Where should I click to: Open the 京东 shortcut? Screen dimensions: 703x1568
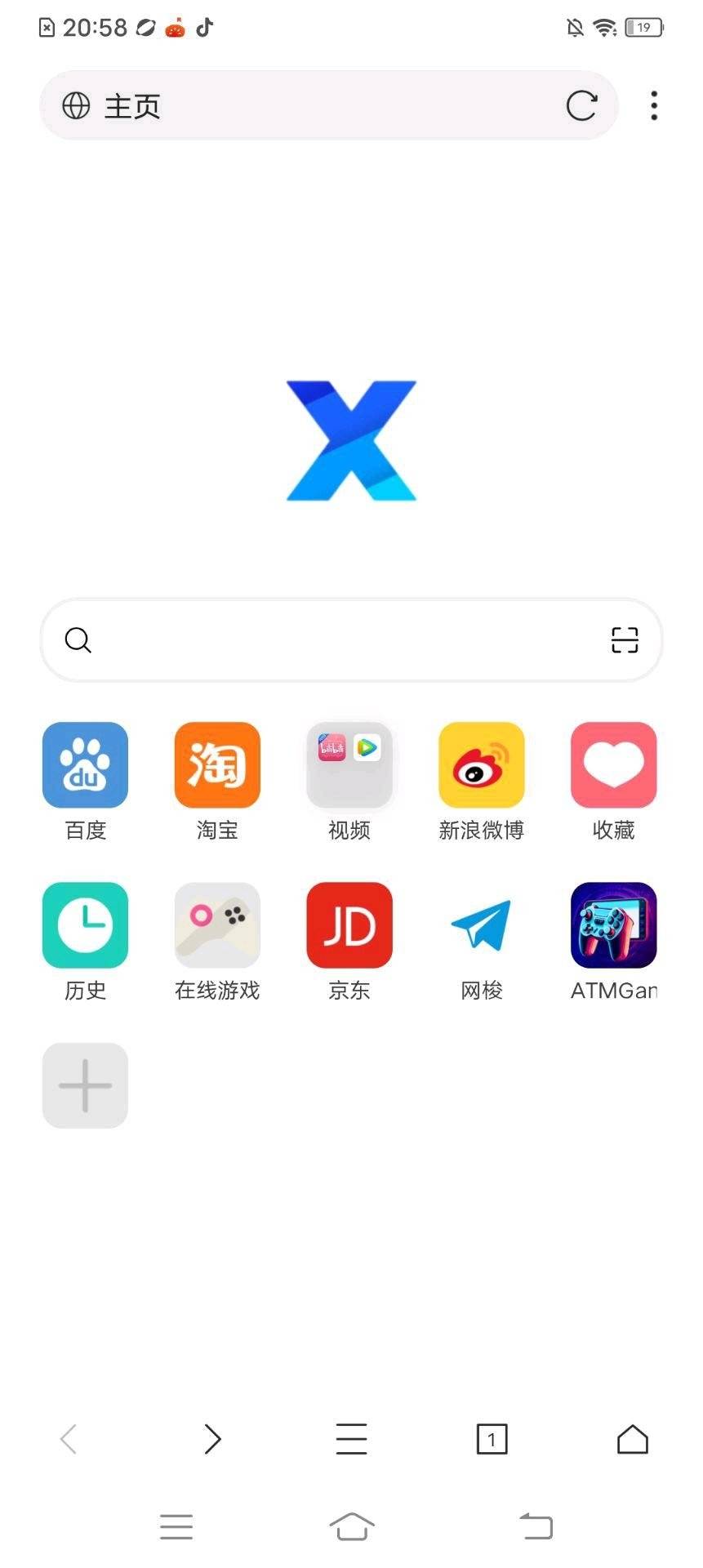coord(349,925)
